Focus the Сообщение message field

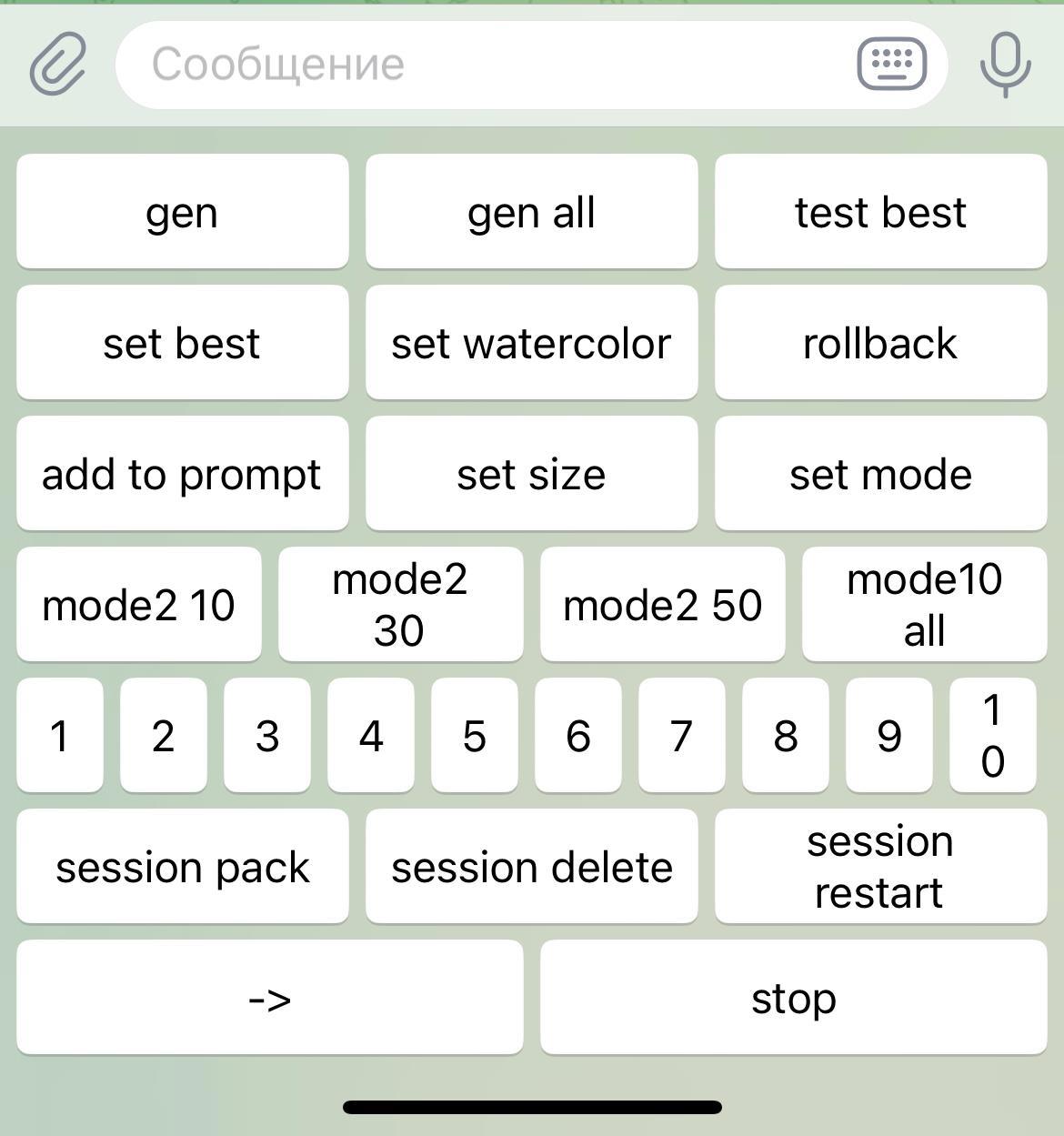[x=473, y=65]
